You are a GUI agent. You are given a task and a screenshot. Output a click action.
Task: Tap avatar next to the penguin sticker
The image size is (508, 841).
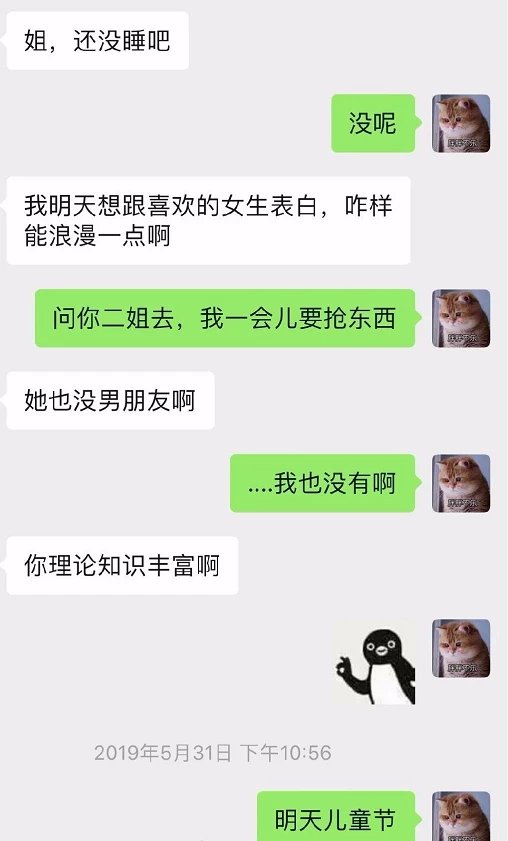tap(461, 648)
